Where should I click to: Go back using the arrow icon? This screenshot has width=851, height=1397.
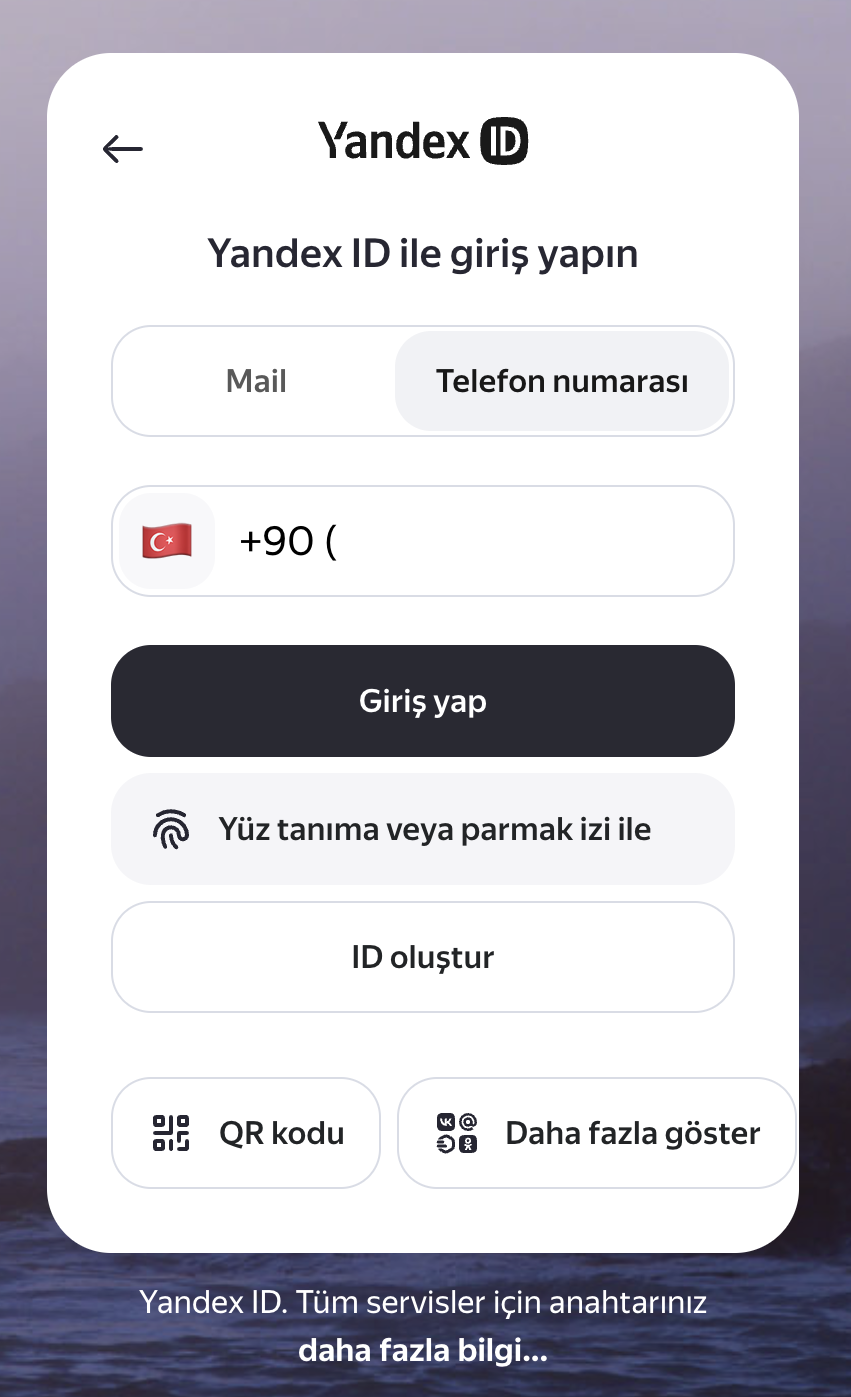[123, 149]
